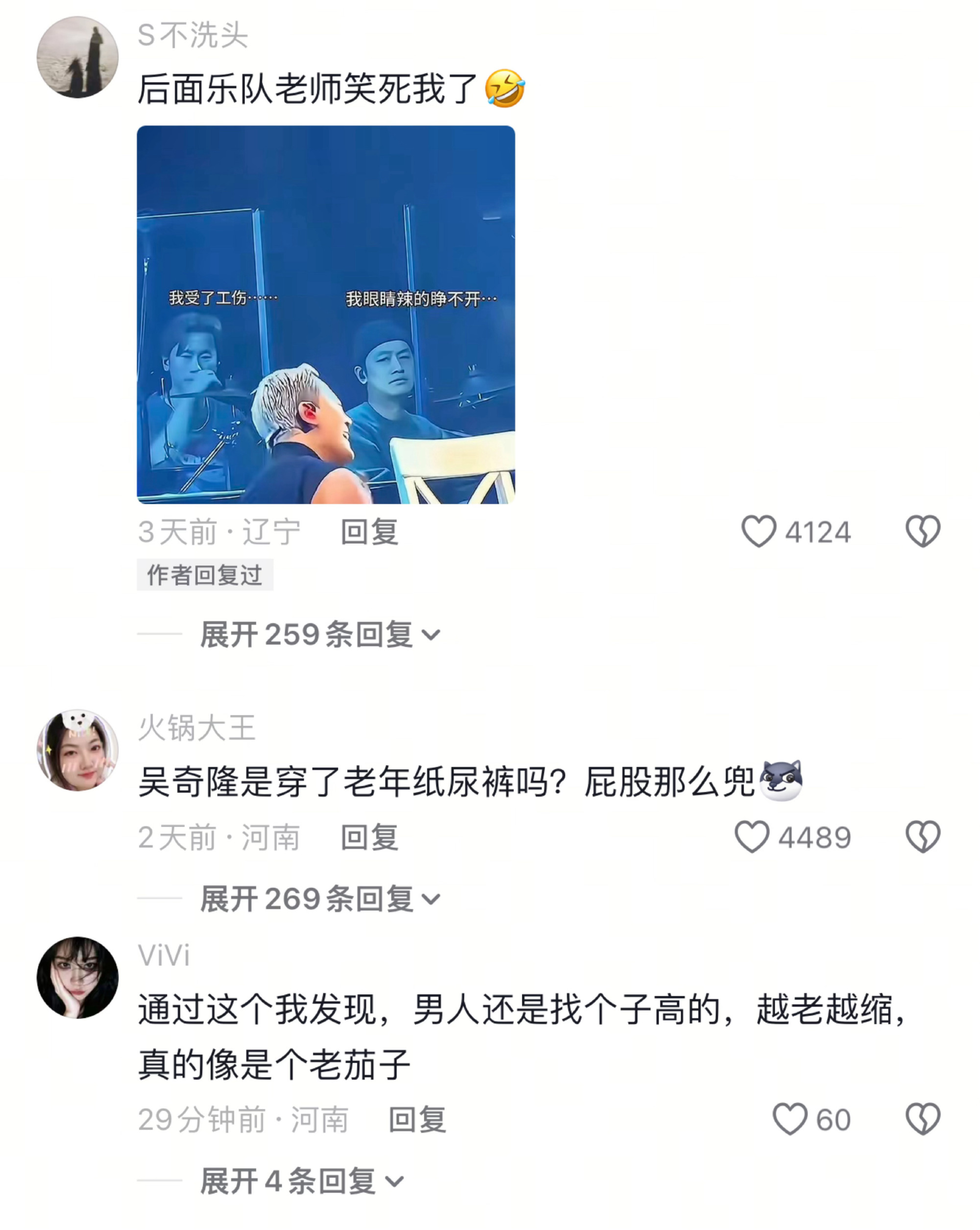The height and width of the screenshot is (1230, 980).
Task: Tap the username ViVi
Action: (x=164, y=955)
